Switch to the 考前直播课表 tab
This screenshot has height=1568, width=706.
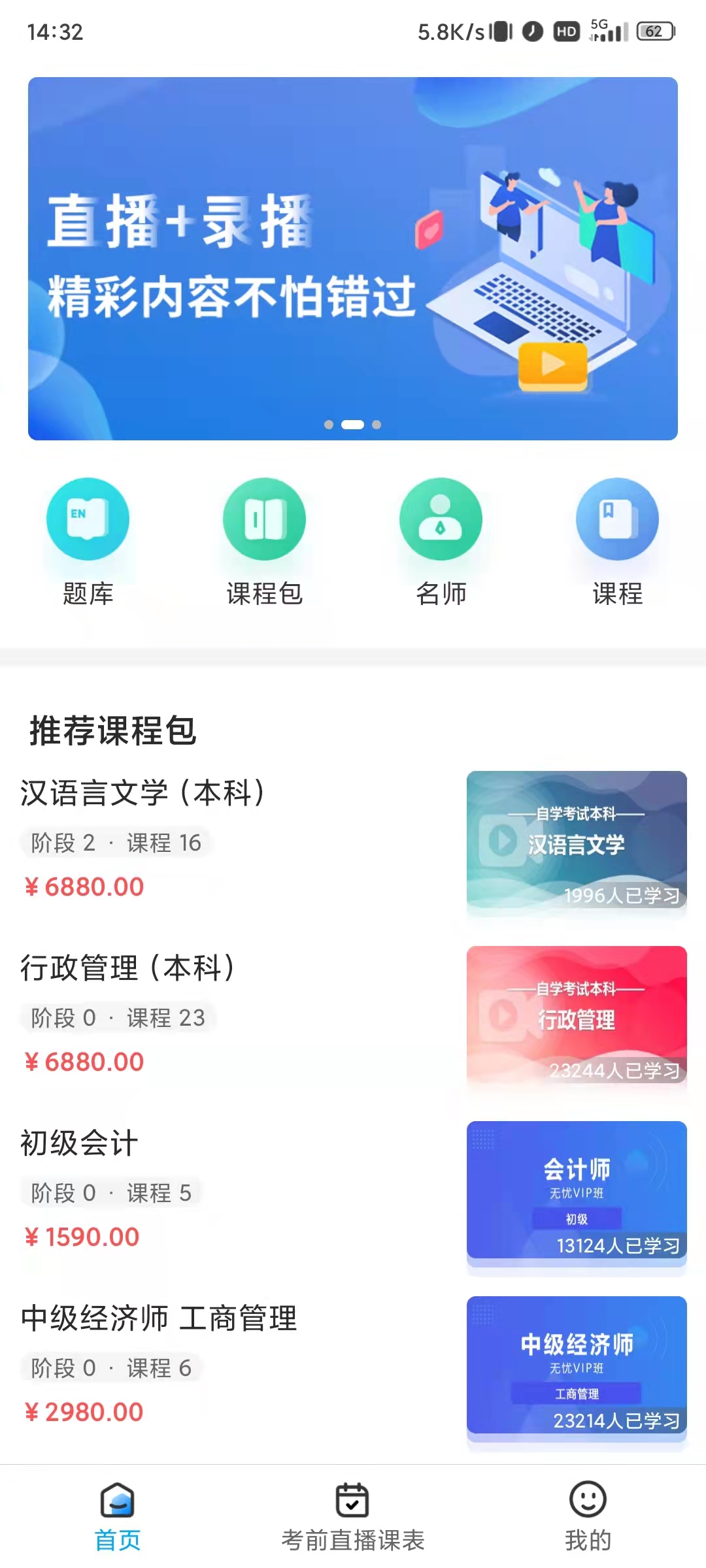352,1516
